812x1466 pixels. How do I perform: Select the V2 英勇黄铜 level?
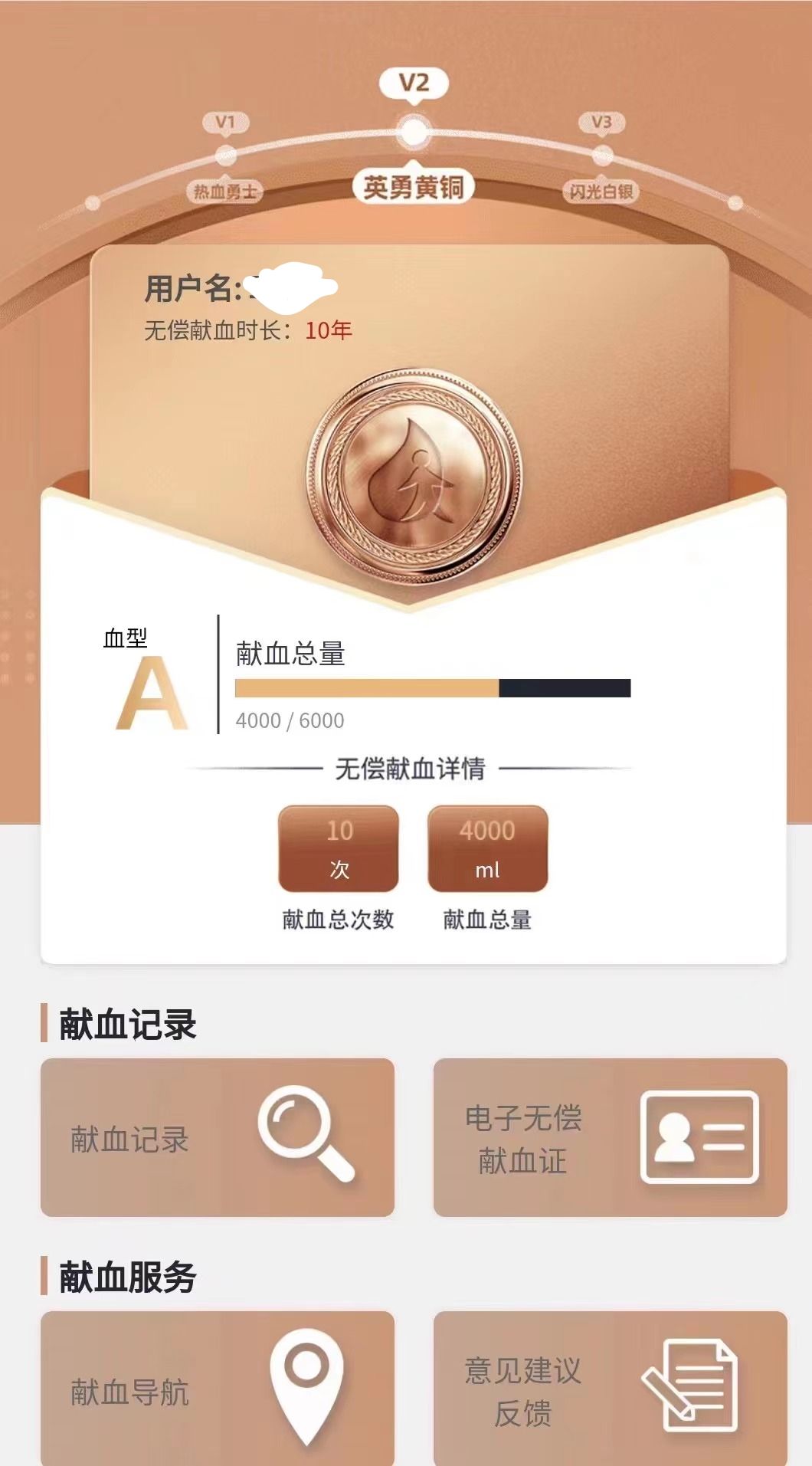pos(414,132)
